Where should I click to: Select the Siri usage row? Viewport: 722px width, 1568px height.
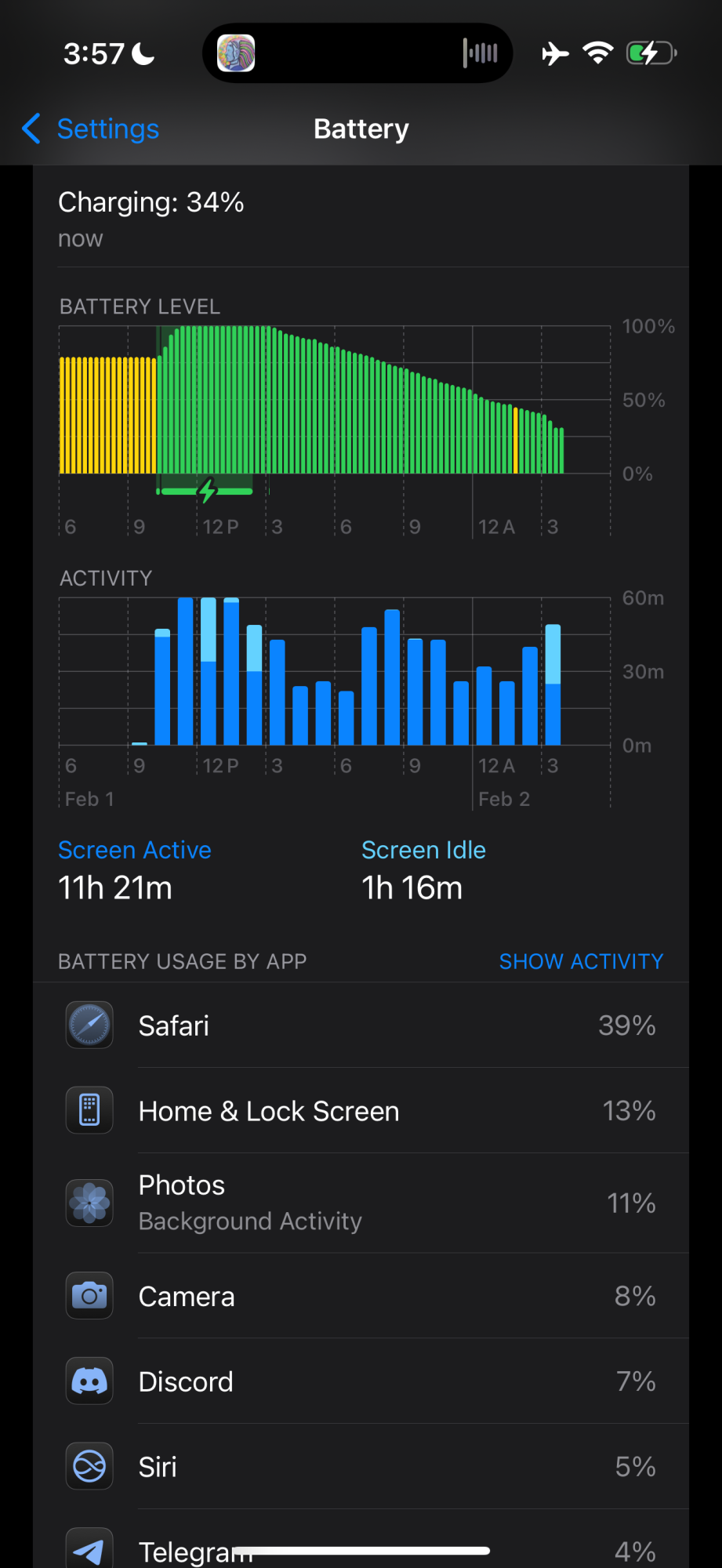tap(361, 1467)
